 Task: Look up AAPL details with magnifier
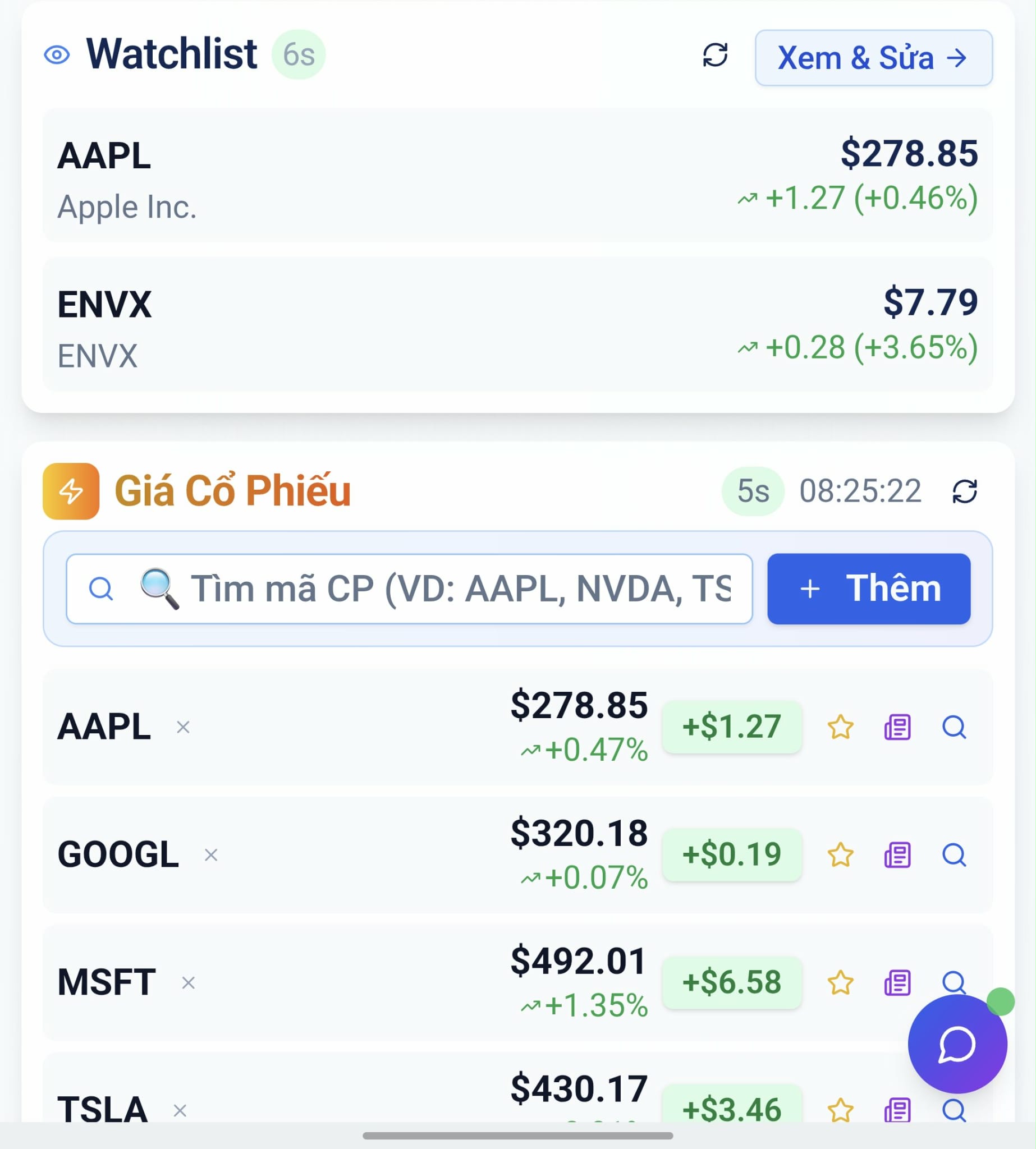954,727
